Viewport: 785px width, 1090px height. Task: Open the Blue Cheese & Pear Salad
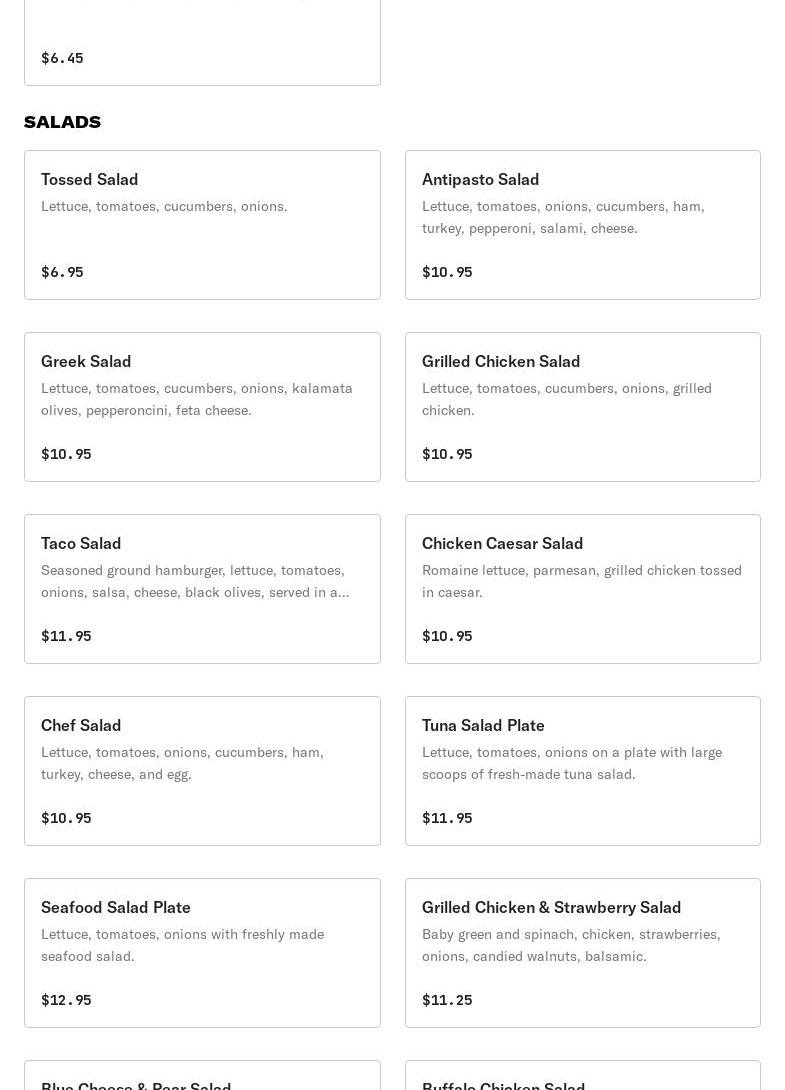pyautogui.click(x=202, y=1078)
